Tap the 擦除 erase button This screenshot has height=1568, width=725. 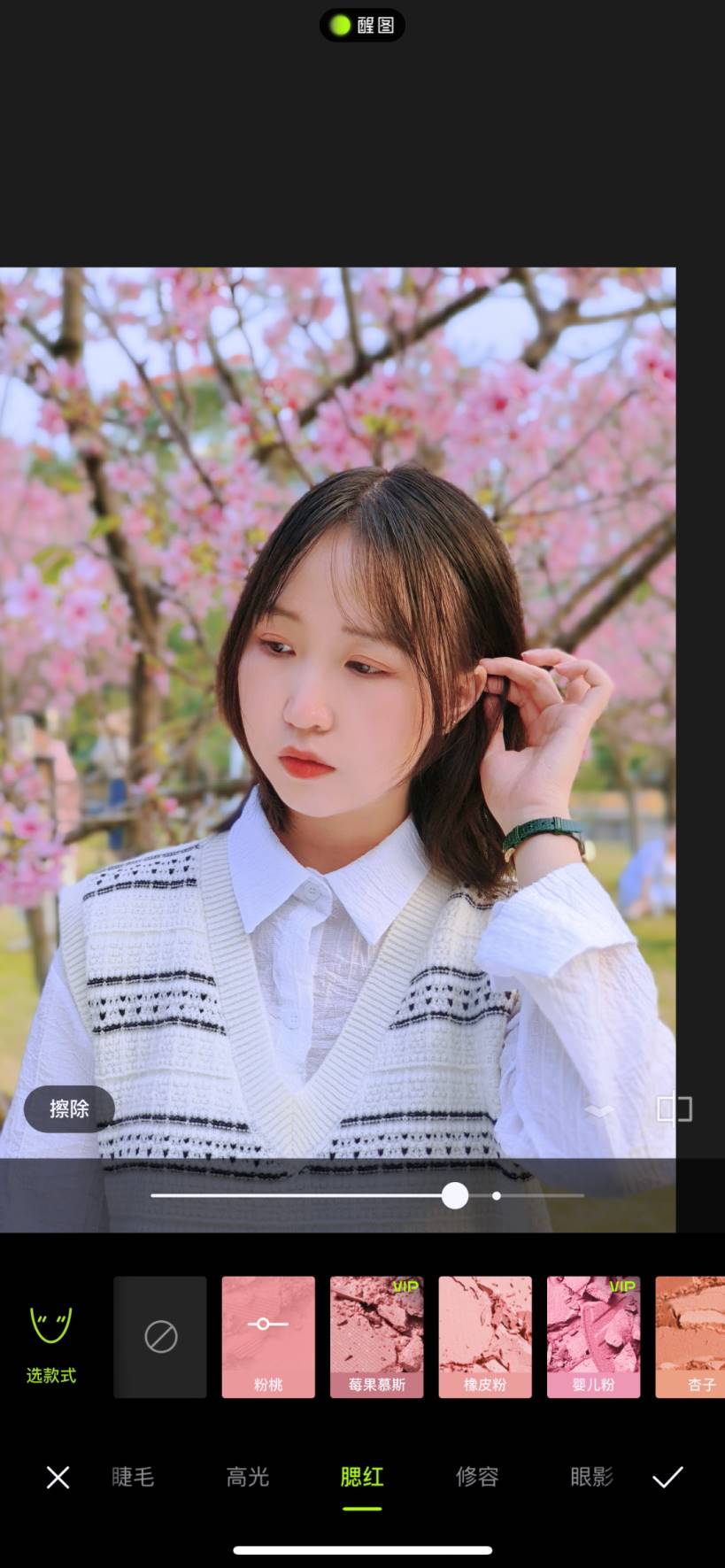tap(69, 1108)
